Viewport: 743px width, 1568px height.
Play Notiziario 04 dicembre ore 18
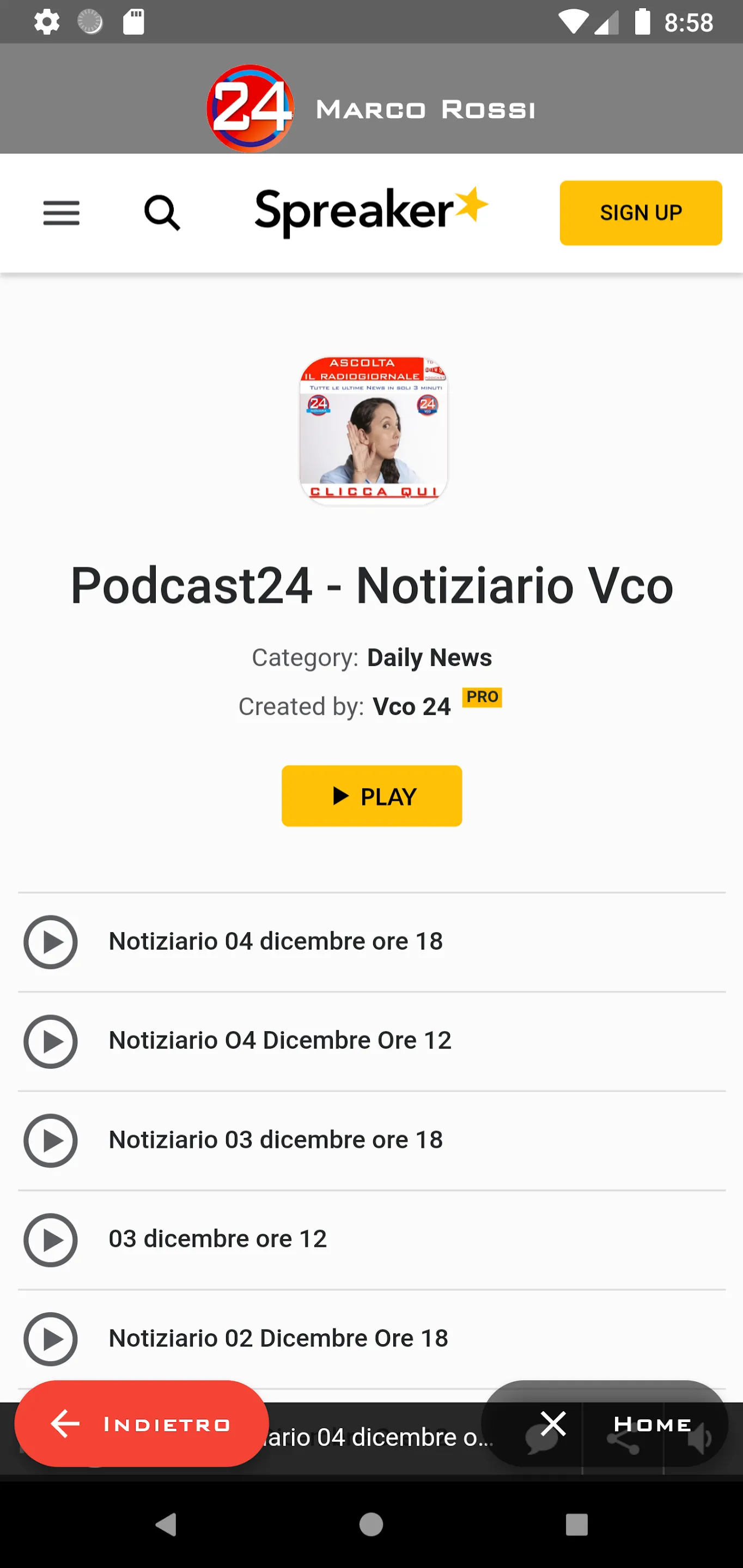51,942
